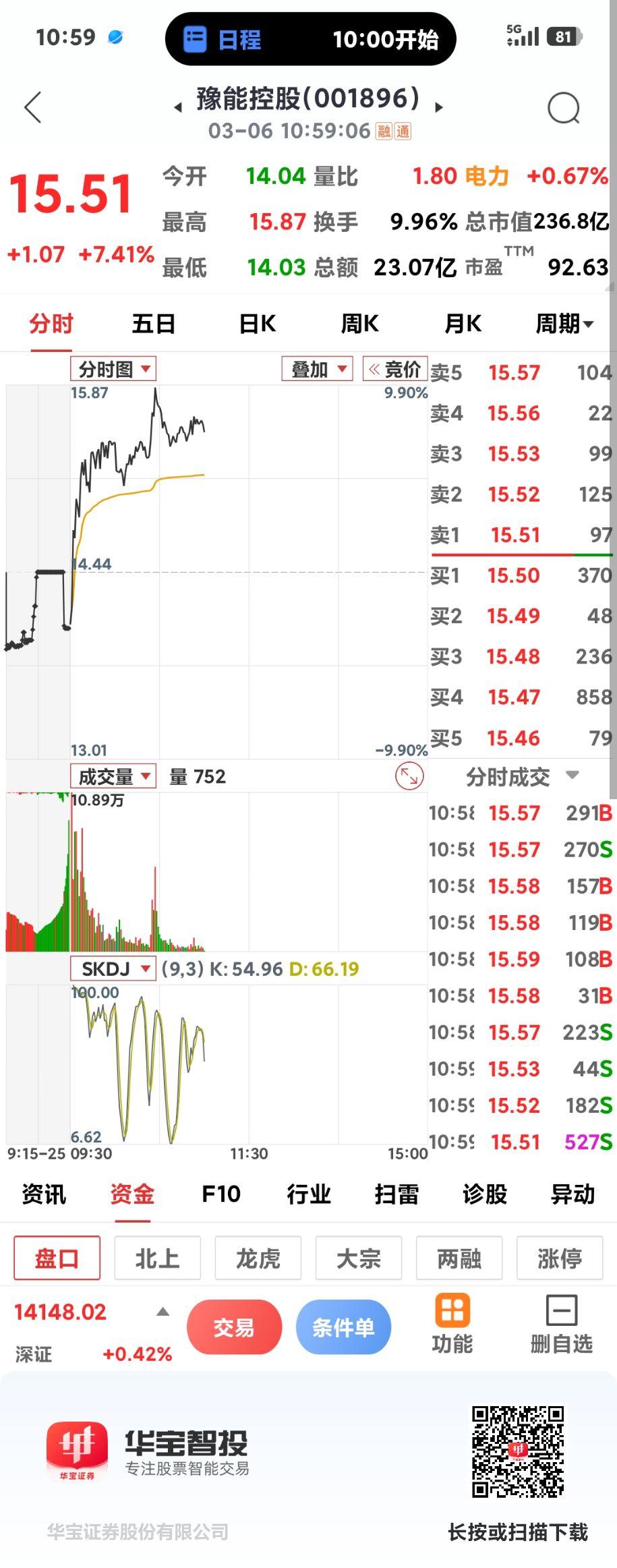Screen dimensions: 617x1568
Task: Go back using the top-left arrow
Action: 33,107
